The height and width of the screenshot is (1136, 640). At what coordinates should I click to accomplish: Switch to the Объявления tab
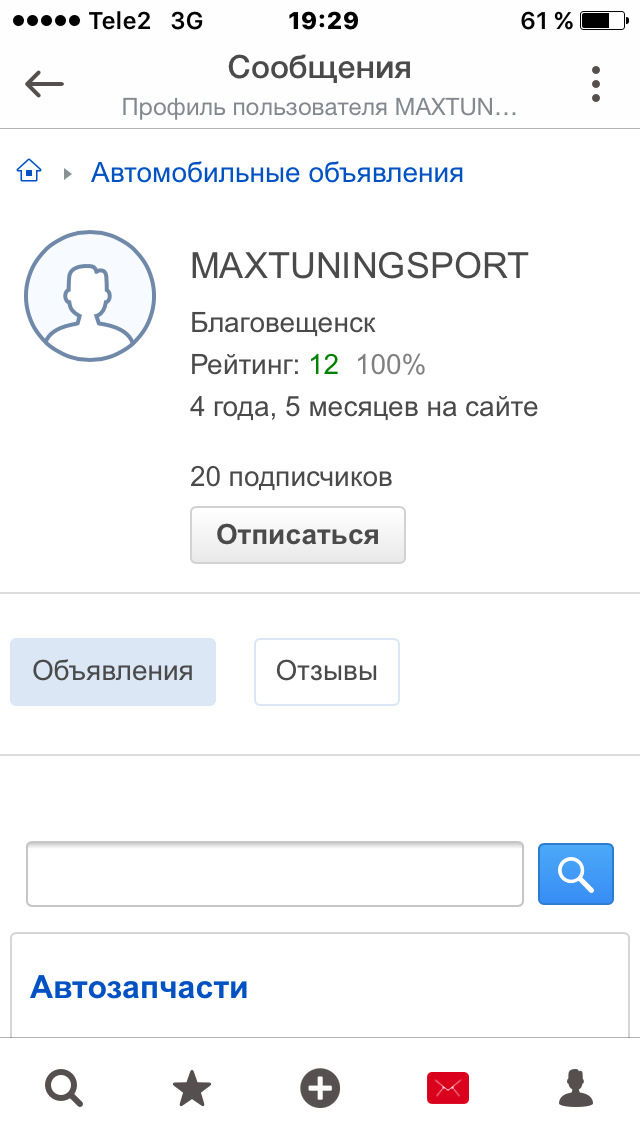113,671
